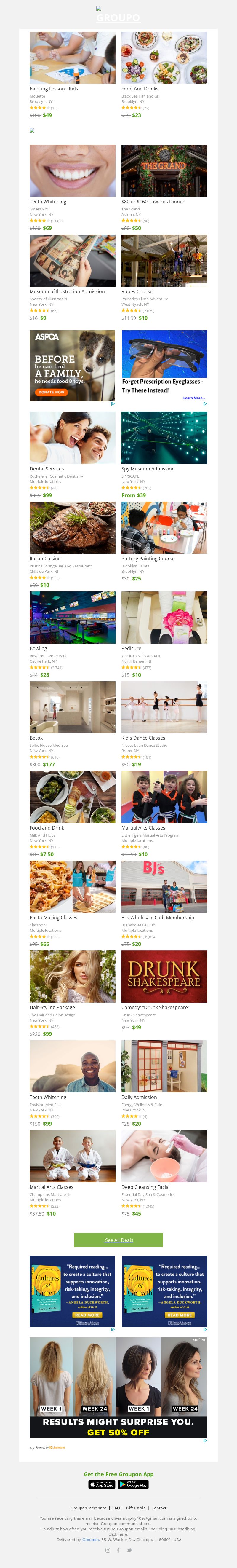Open the Spy Museum Admission deal

[x=164, y=438]
